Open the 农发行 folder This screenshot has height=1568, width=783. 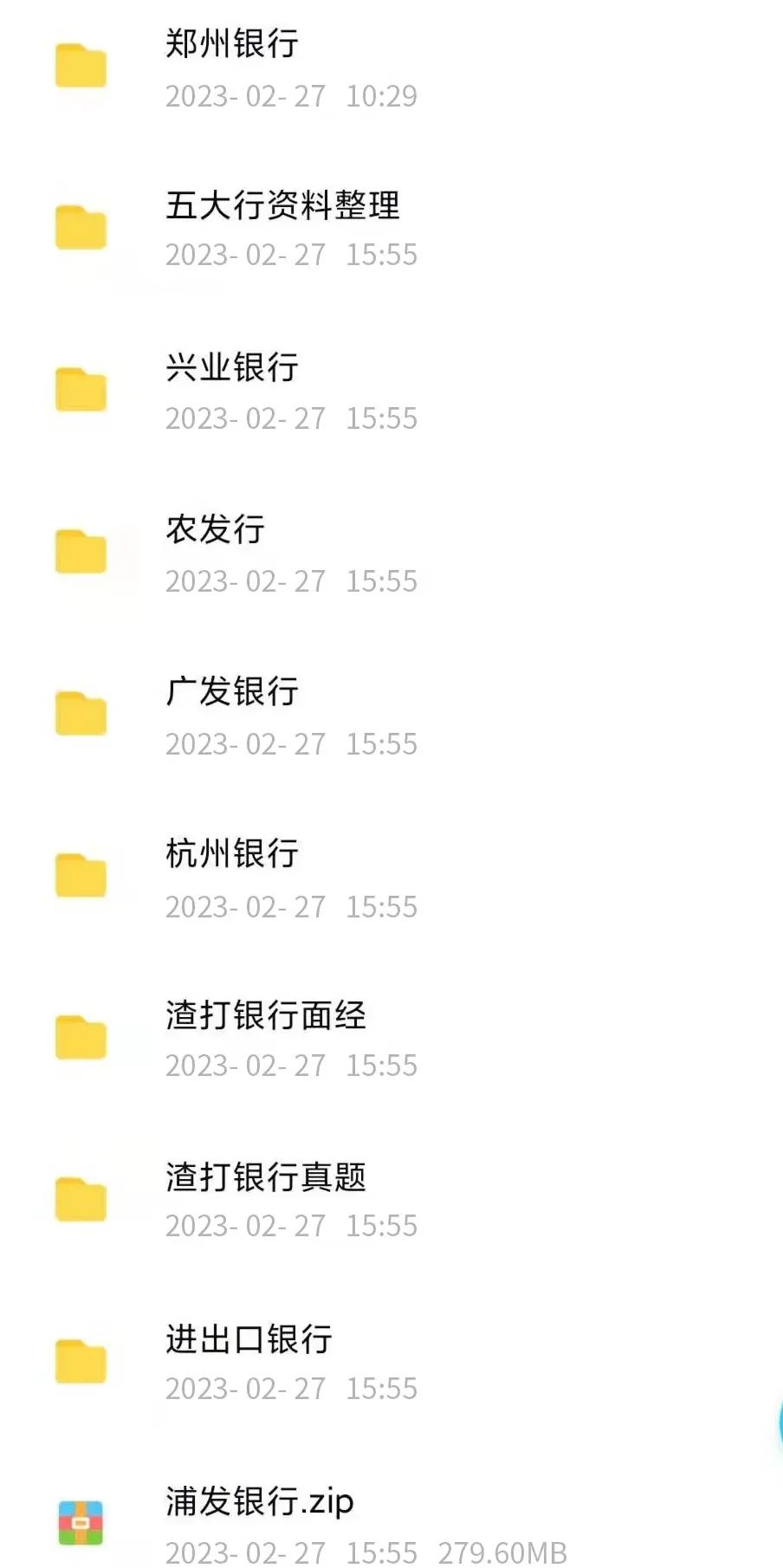coord(391,554)
